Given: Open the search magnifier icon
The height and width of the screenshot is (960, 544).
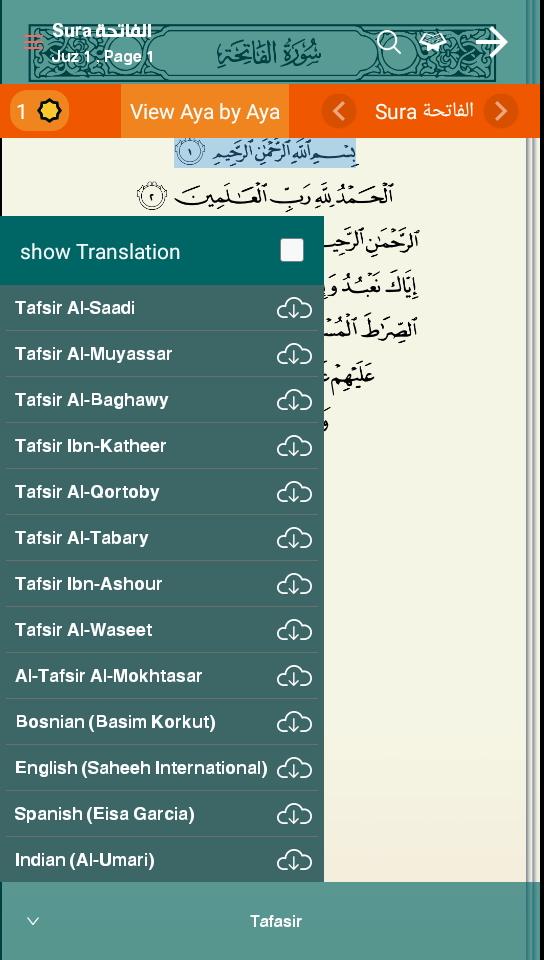Looking at the screenshot, I should coord(389,42).
